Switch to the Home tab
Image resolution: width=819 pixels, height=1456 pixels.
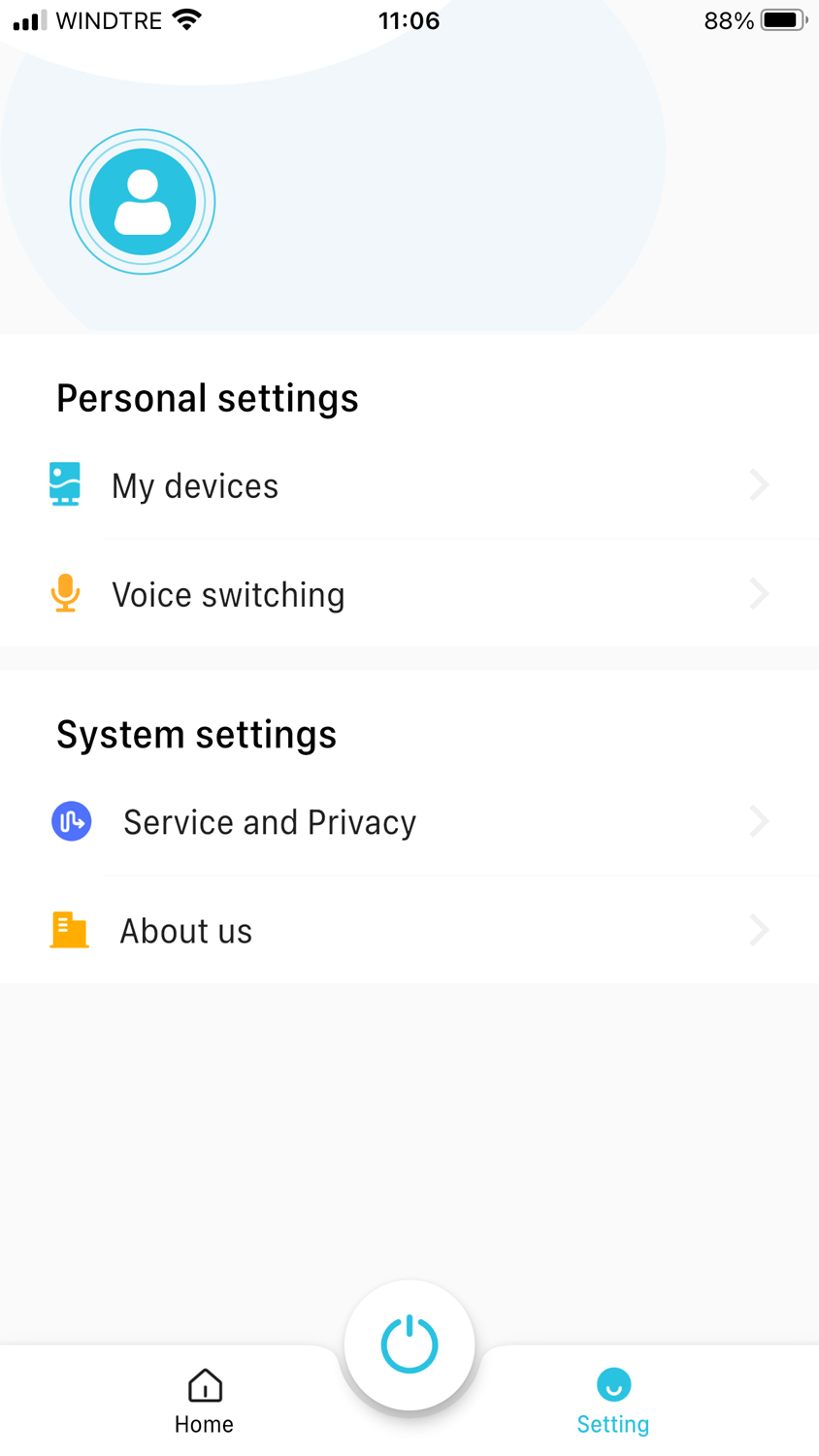[x=204, y=1402]
